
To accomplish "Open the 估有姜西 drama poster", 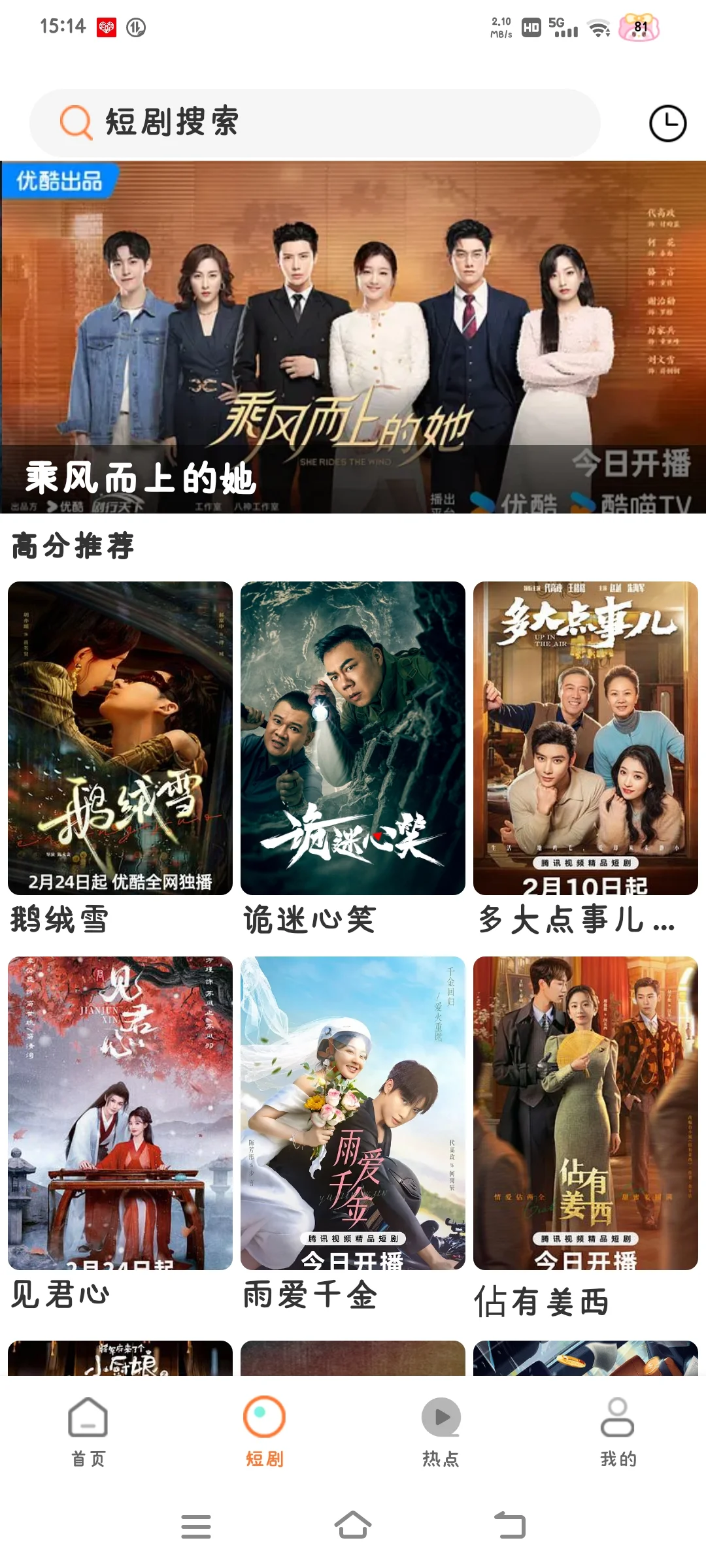I will pyautogui.click(x=586, y=1113).
